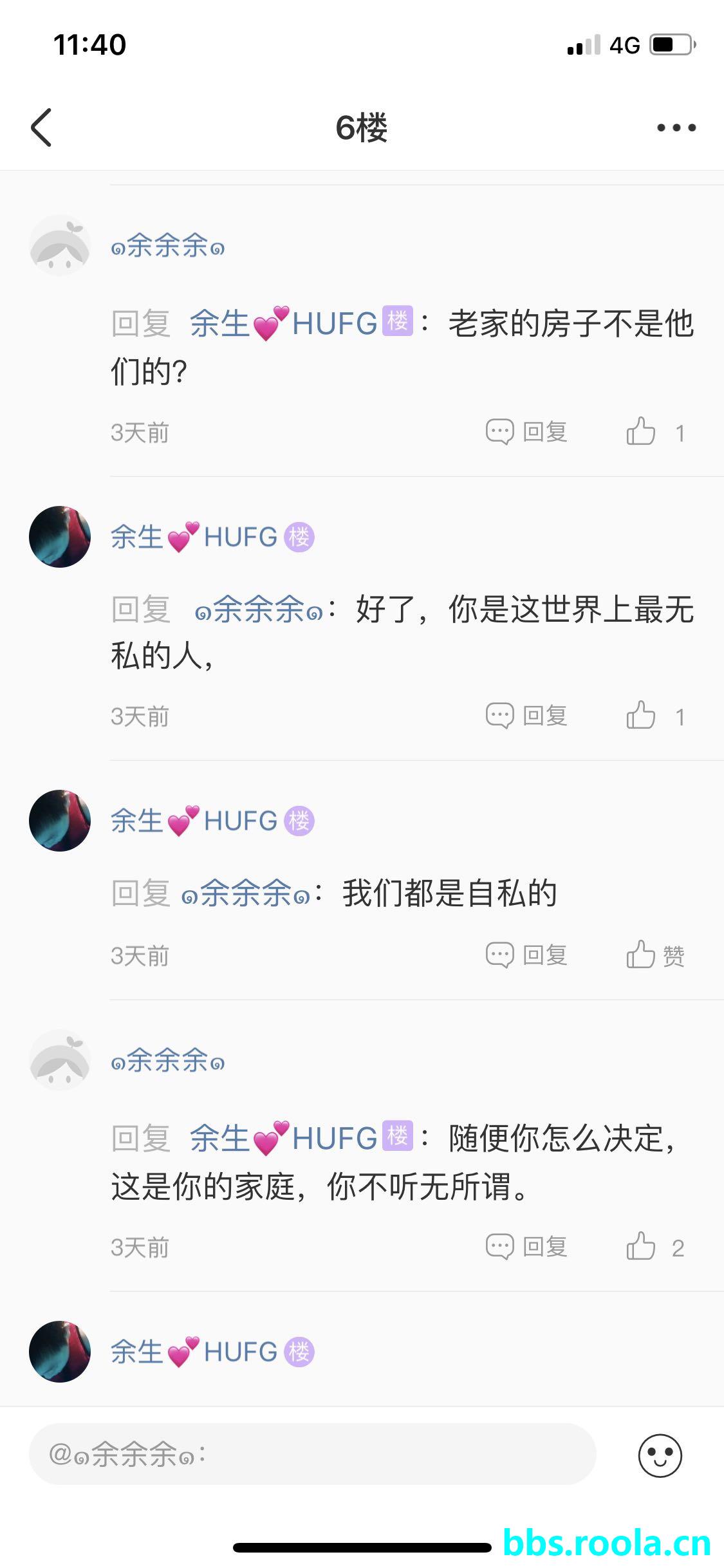Like the comment "随便你怎么决定"
Viewport: 724px width, 1568px height.
point(641,1247)
